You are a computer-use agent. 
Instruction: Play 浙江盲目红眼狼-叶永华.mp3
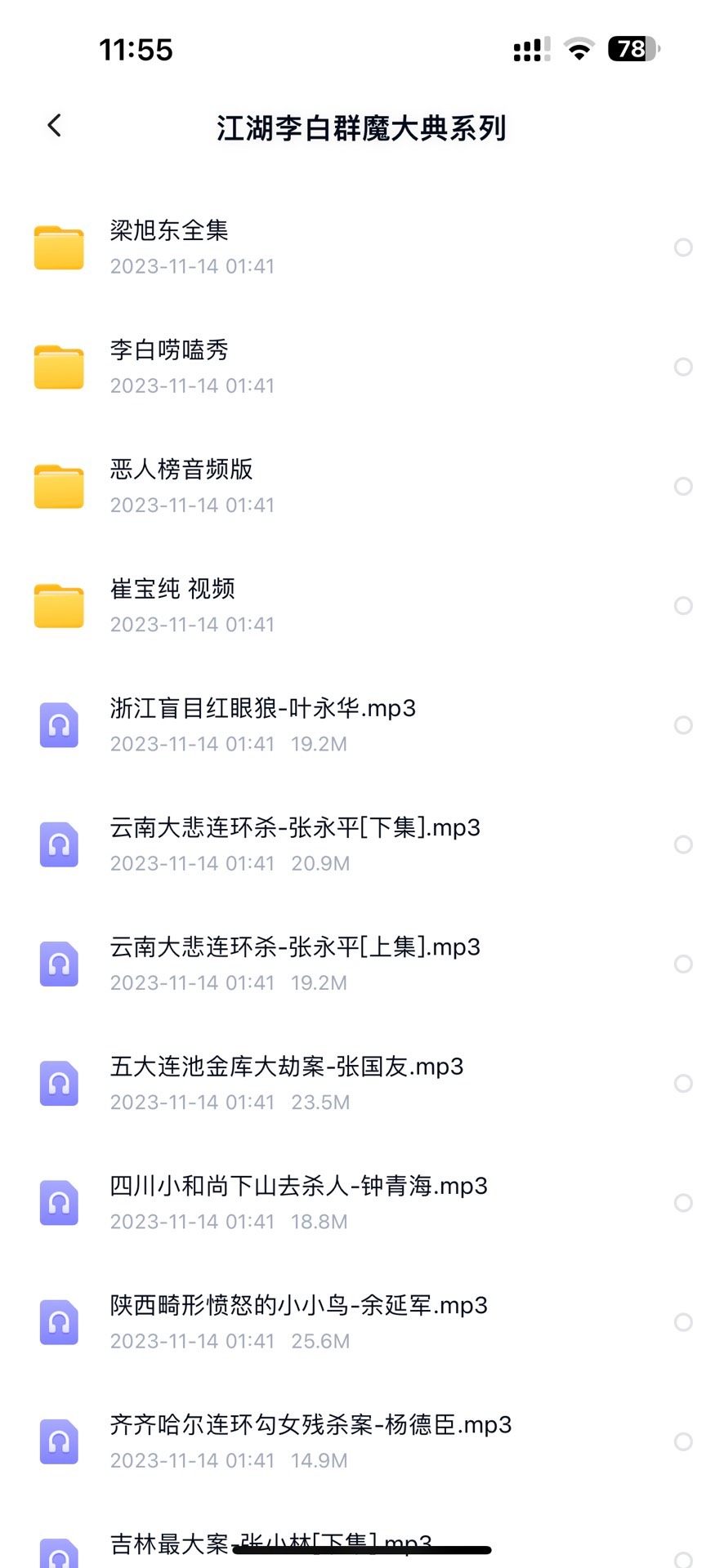tap(262, 709)
